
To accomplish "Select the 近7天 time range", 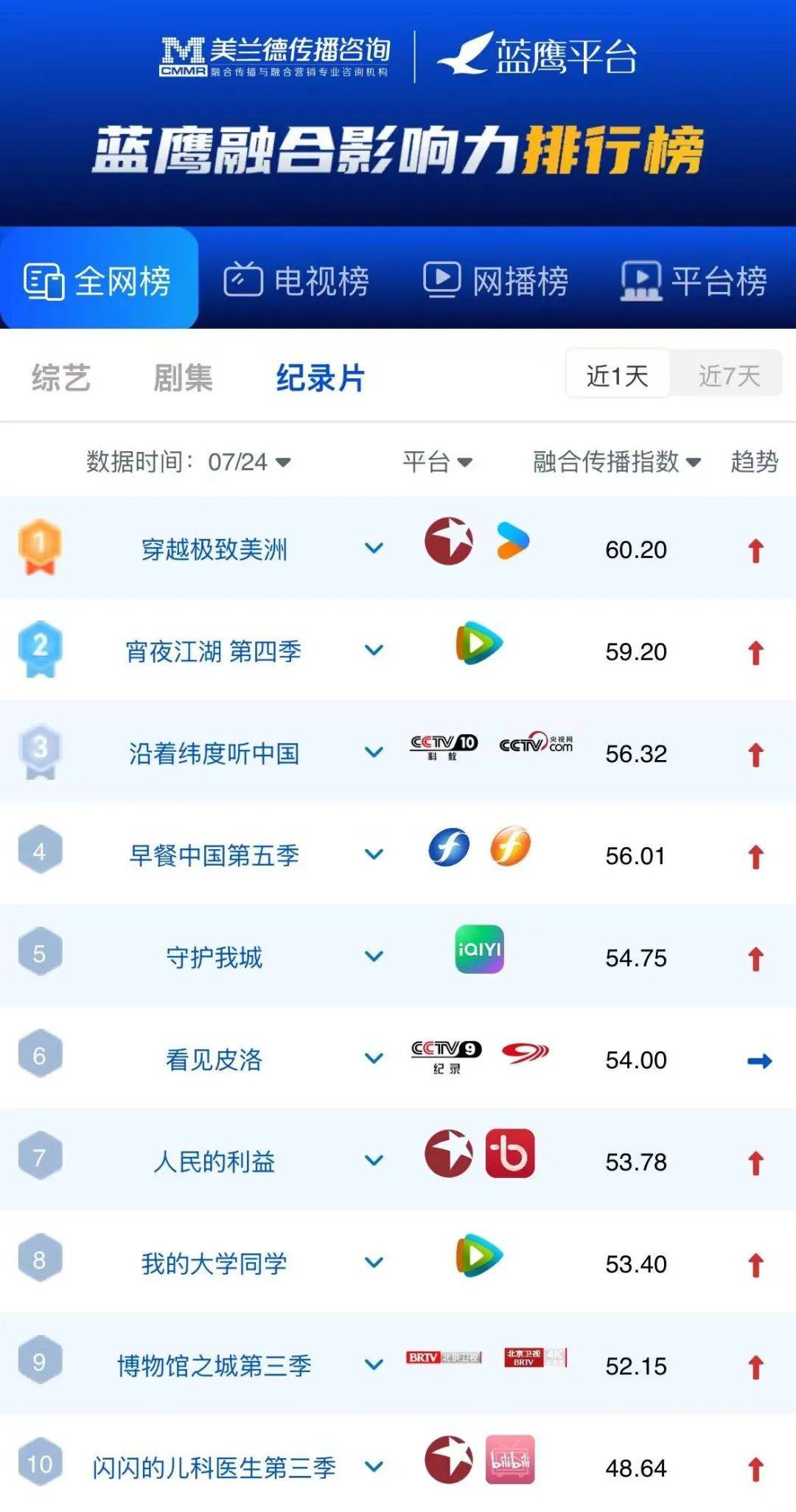I will click(728, 375).
